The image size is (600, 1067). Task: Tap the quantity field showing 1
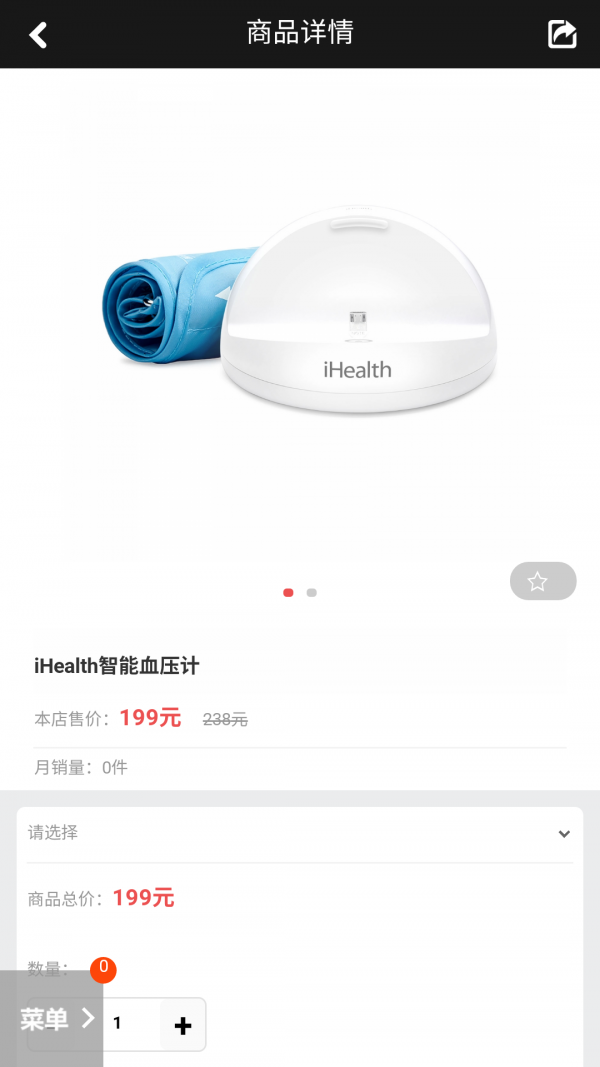[132, 1024]
